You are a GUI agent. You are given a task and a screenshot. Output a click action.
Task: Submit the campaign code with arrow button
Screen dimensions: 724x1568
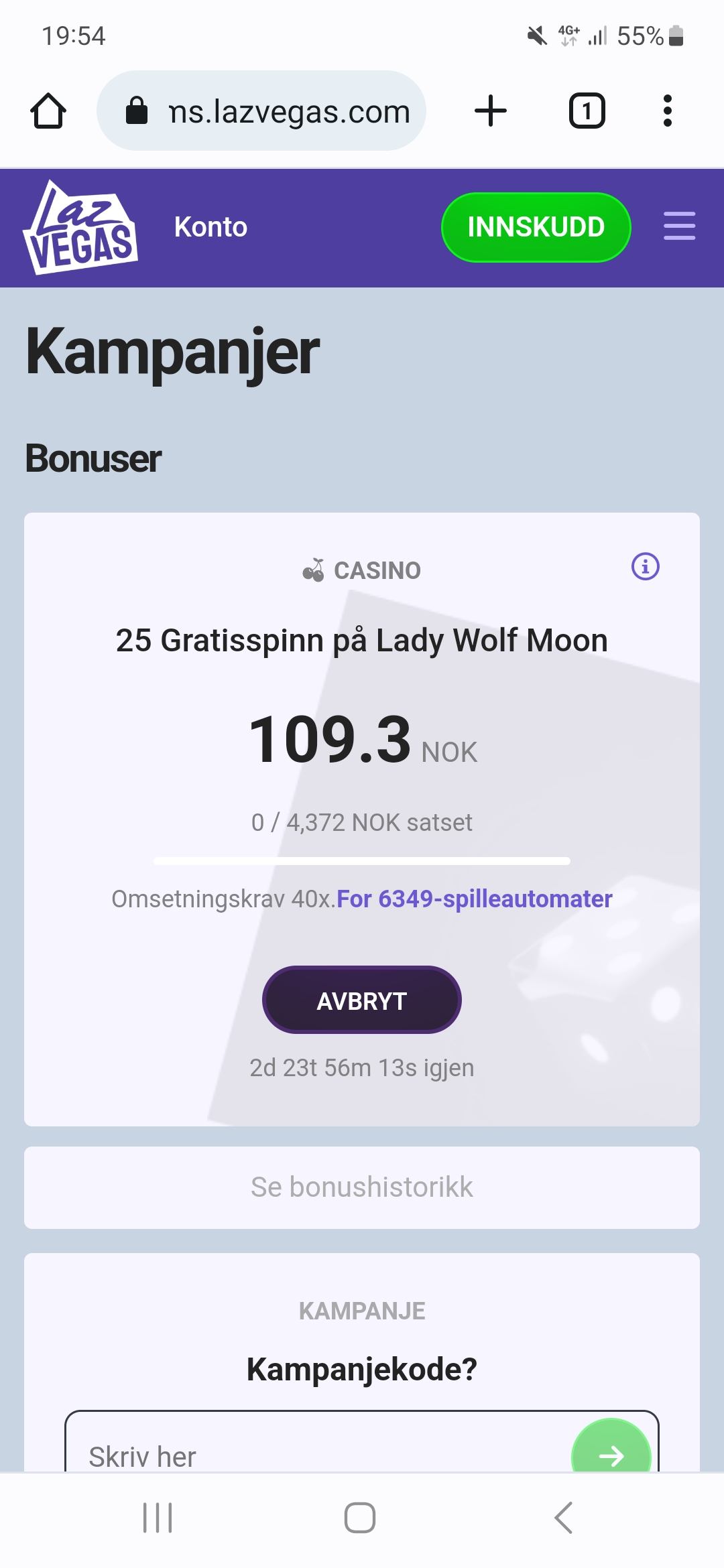(x=611, y=1454)
